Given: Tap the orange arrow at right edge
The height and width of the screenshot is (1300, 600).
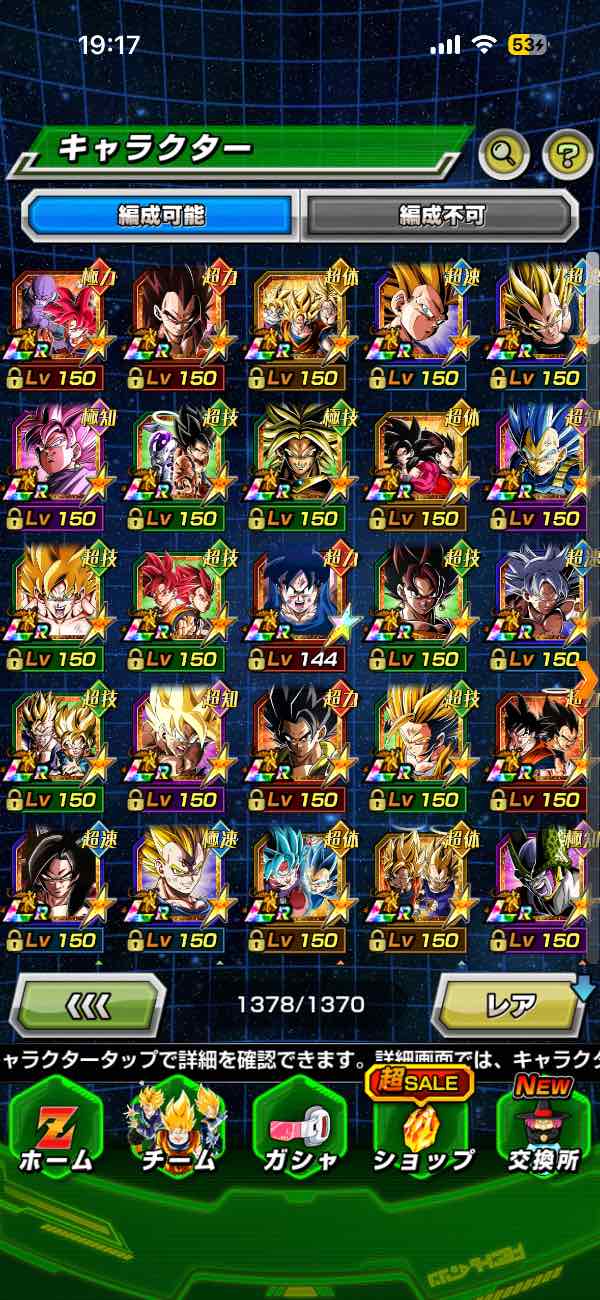Looking at the screenshot, I should pyautogui.click(x=588, y=678).
